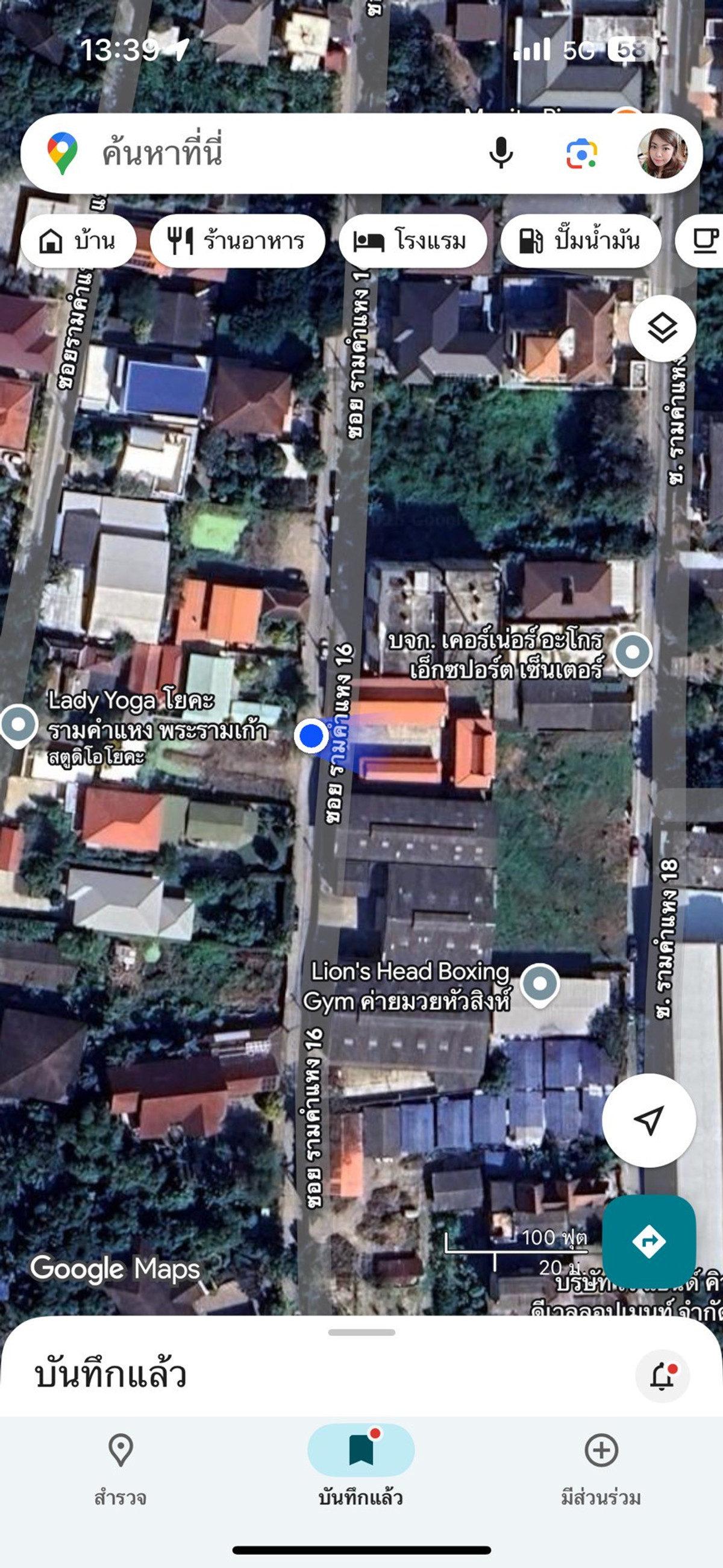Filter by ปั๊มน้ำมัน (Gas stations) chip
This screenshot has height=1568, width=723.
pos(581,241)
